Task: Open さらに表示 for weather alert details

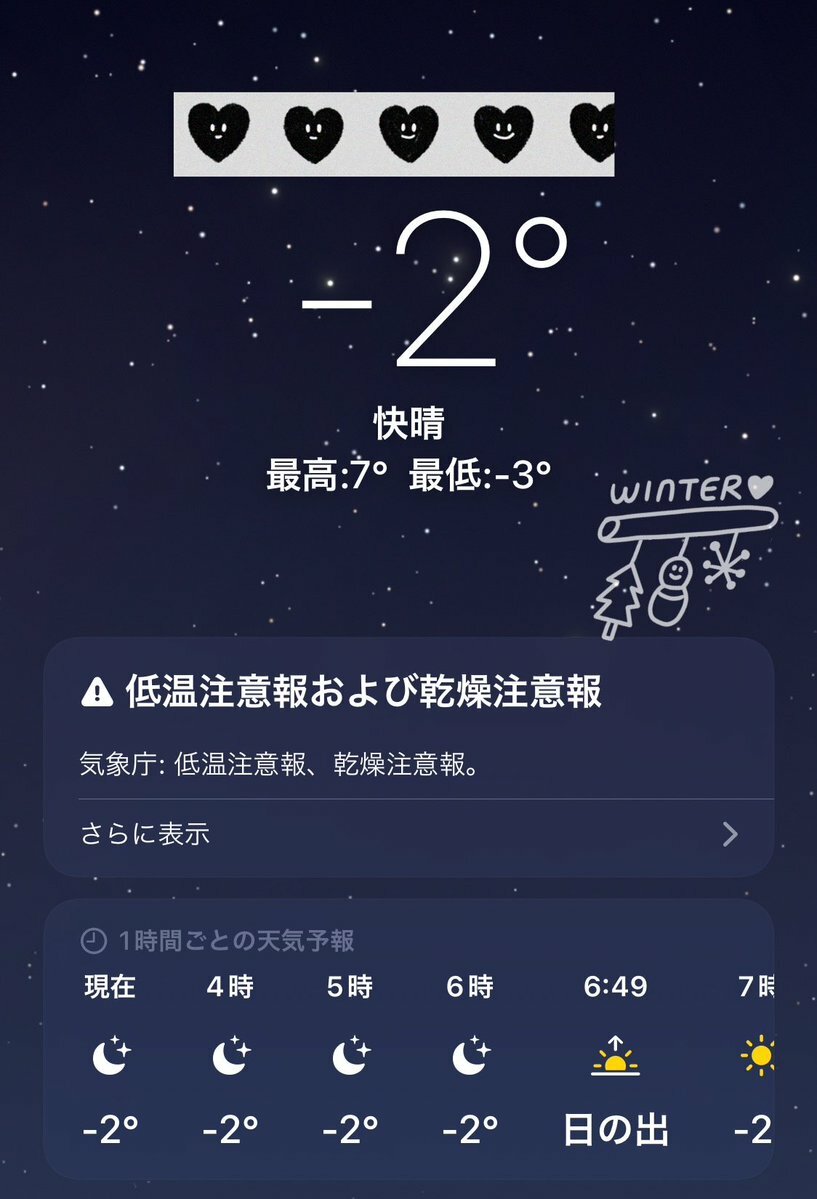Action: pyautogui.click(x=408, y=834)
